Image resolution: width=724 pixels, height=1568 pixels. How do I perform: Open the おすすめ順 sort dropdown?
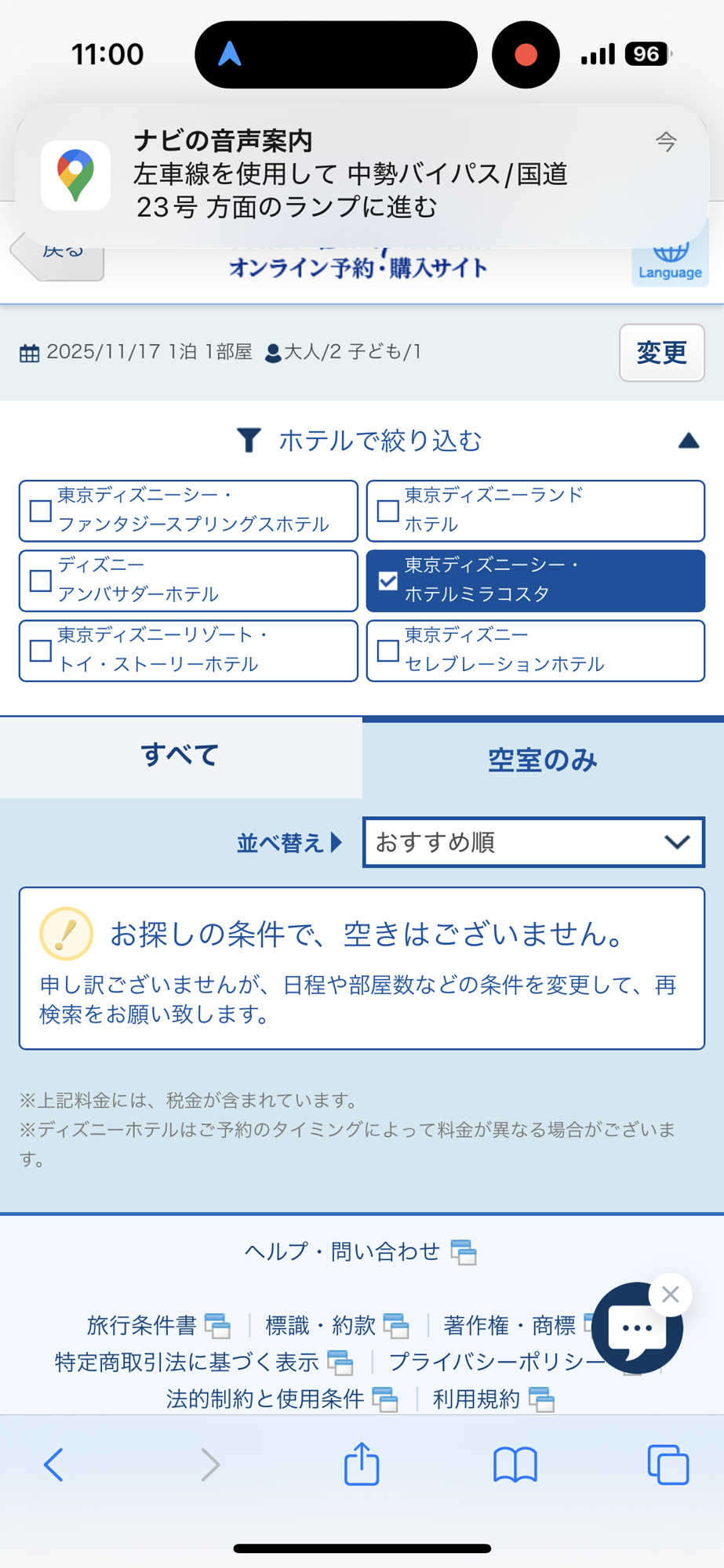533,842
